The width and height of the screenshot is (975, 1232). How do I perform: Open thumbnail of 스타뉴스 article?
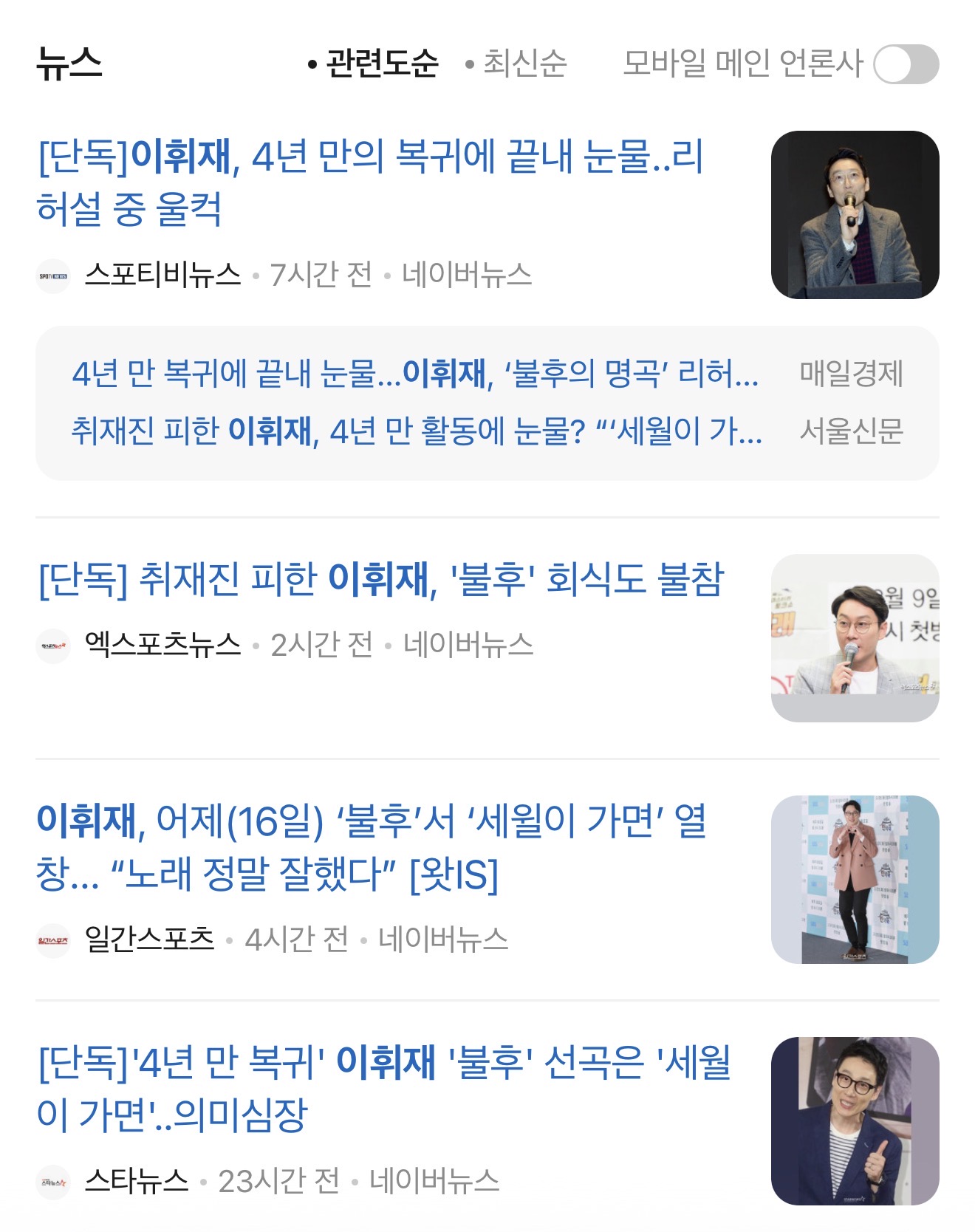click(x=855, y=1120)
